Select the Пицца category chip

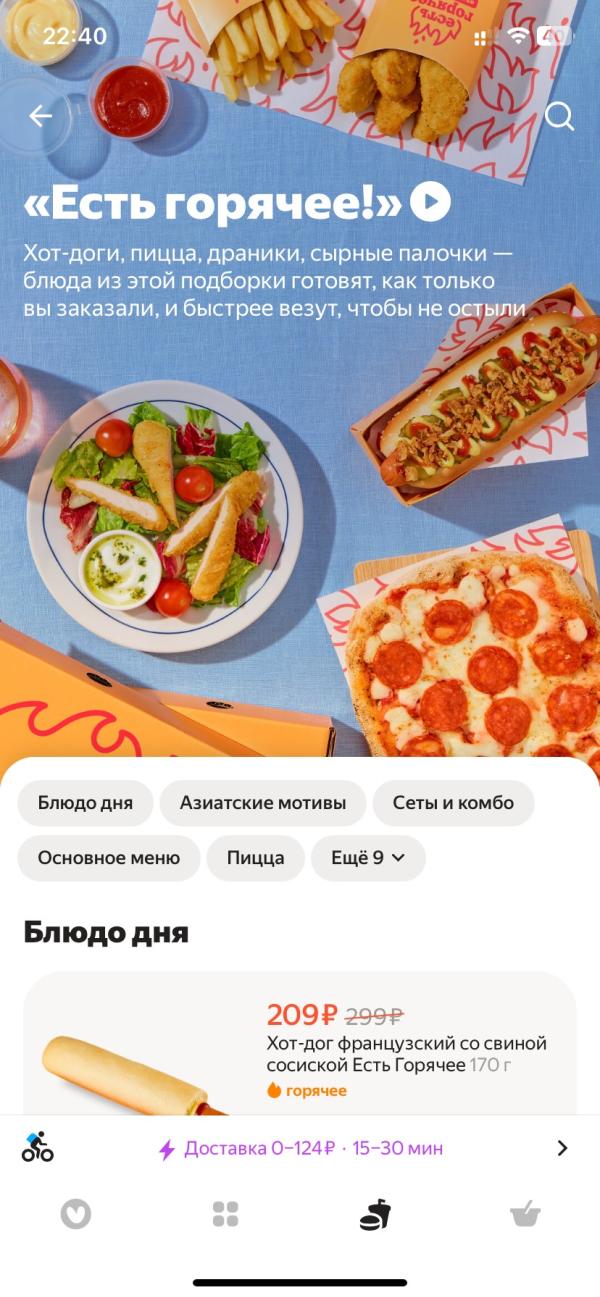coord(255,858)
